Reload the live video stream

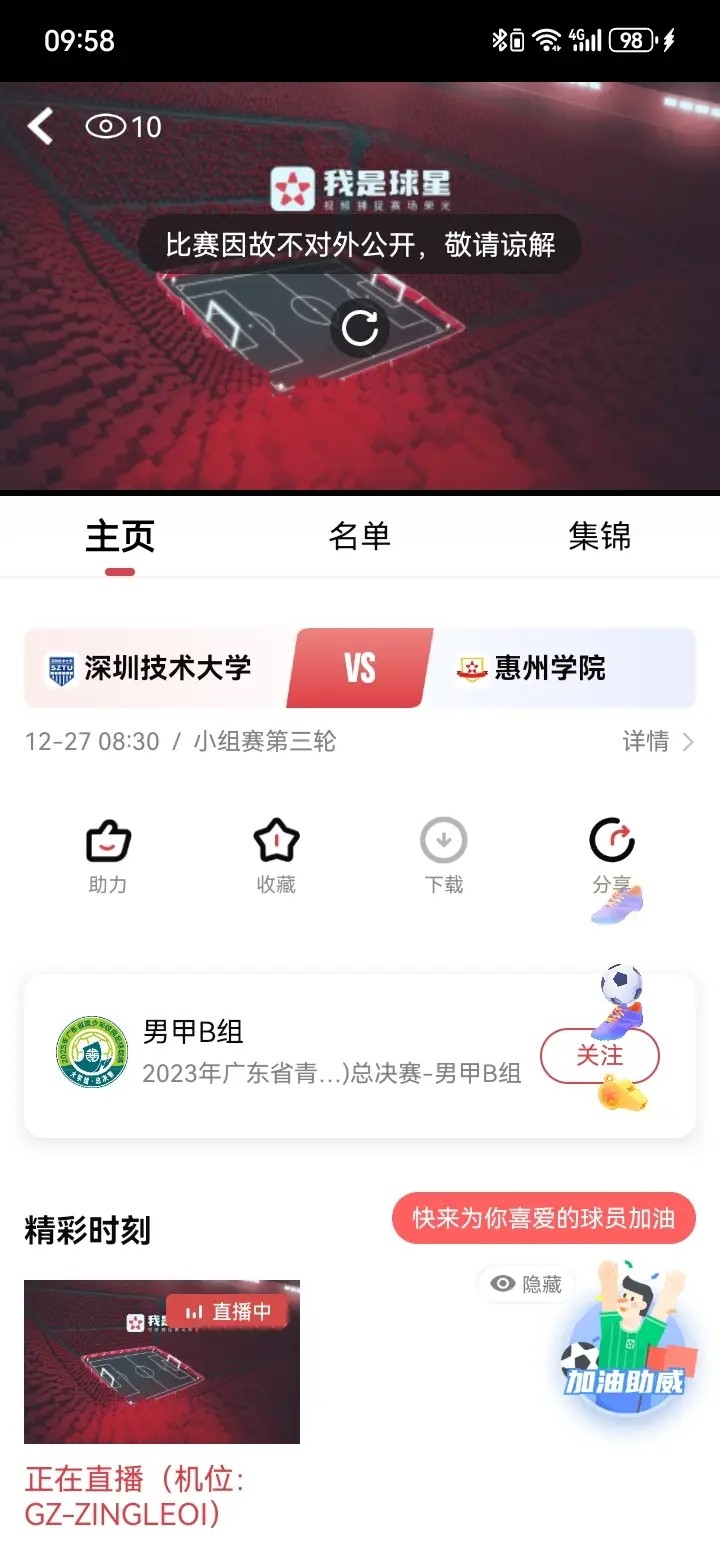pos(360,327)
